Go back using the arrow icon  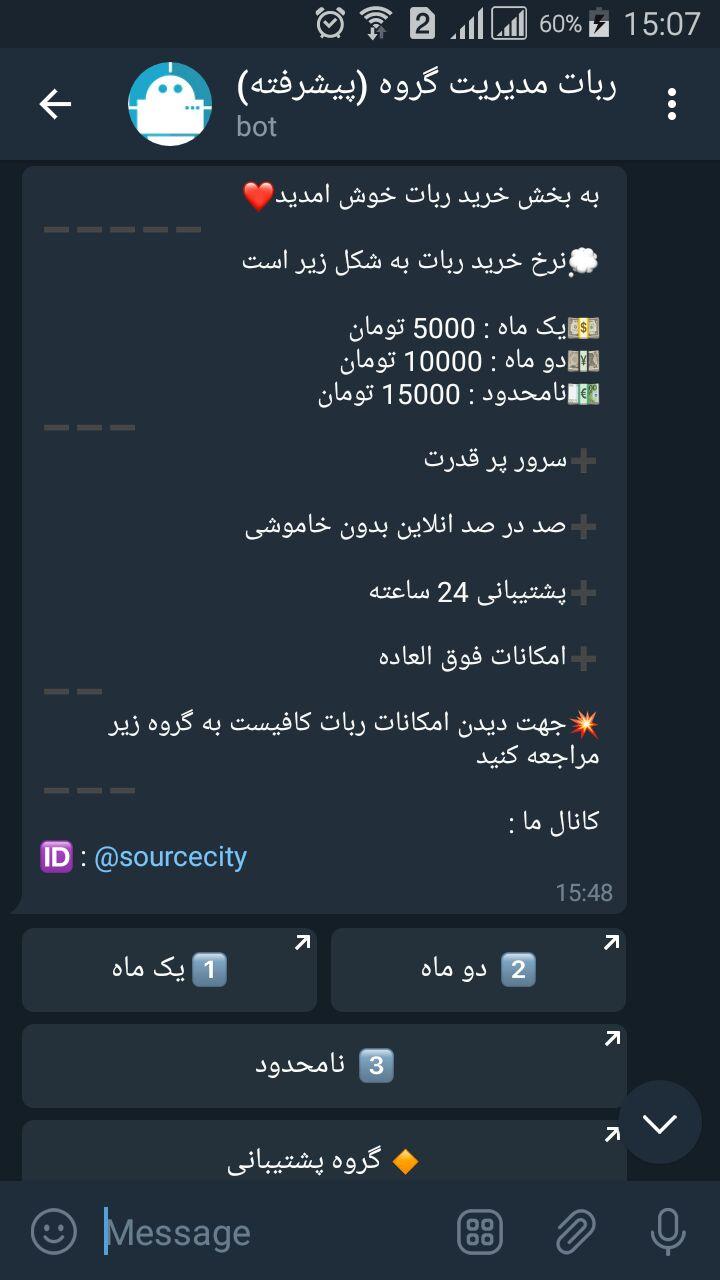click(55, 104)
